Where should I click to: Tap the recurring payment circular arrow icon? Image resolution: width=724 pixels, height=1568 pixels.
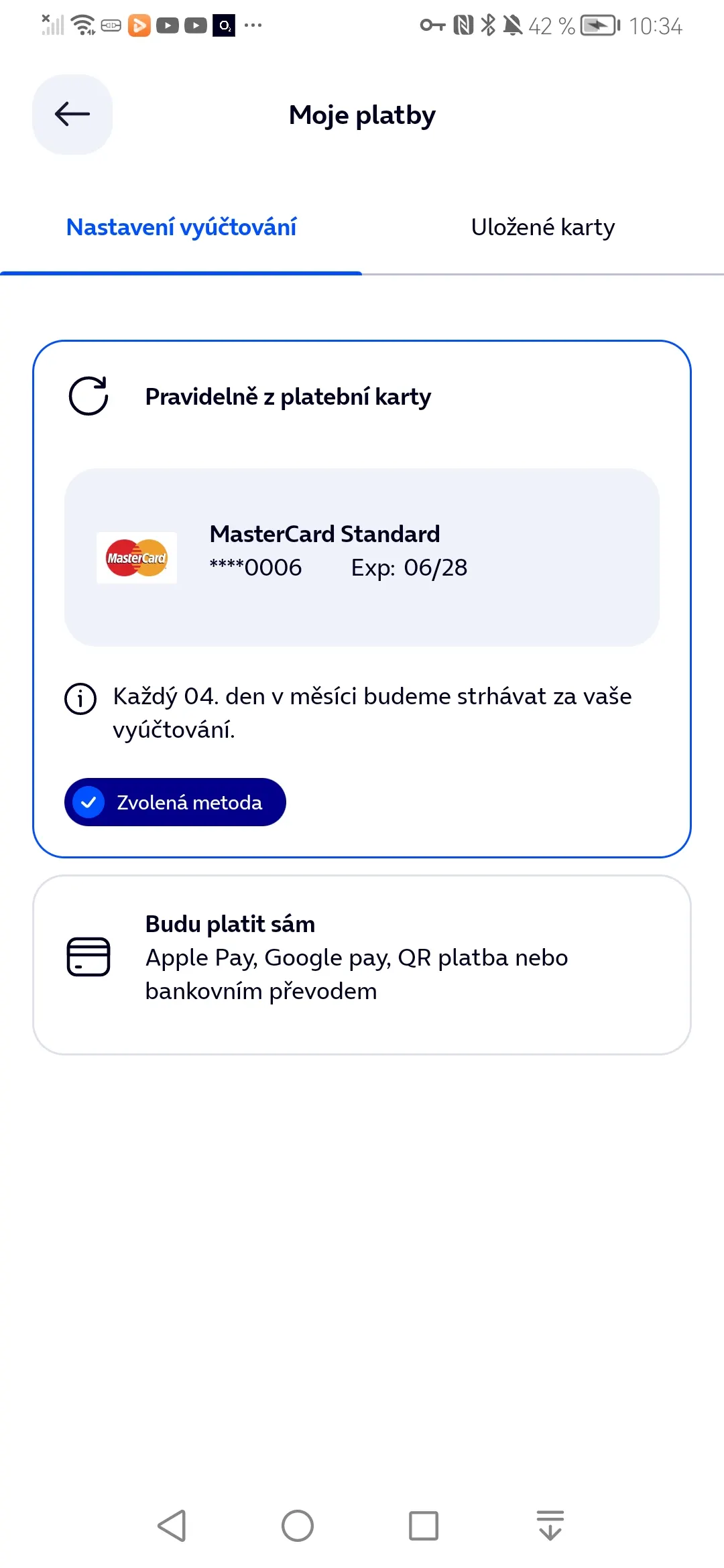pyautogui.click(x=89, y=396)
